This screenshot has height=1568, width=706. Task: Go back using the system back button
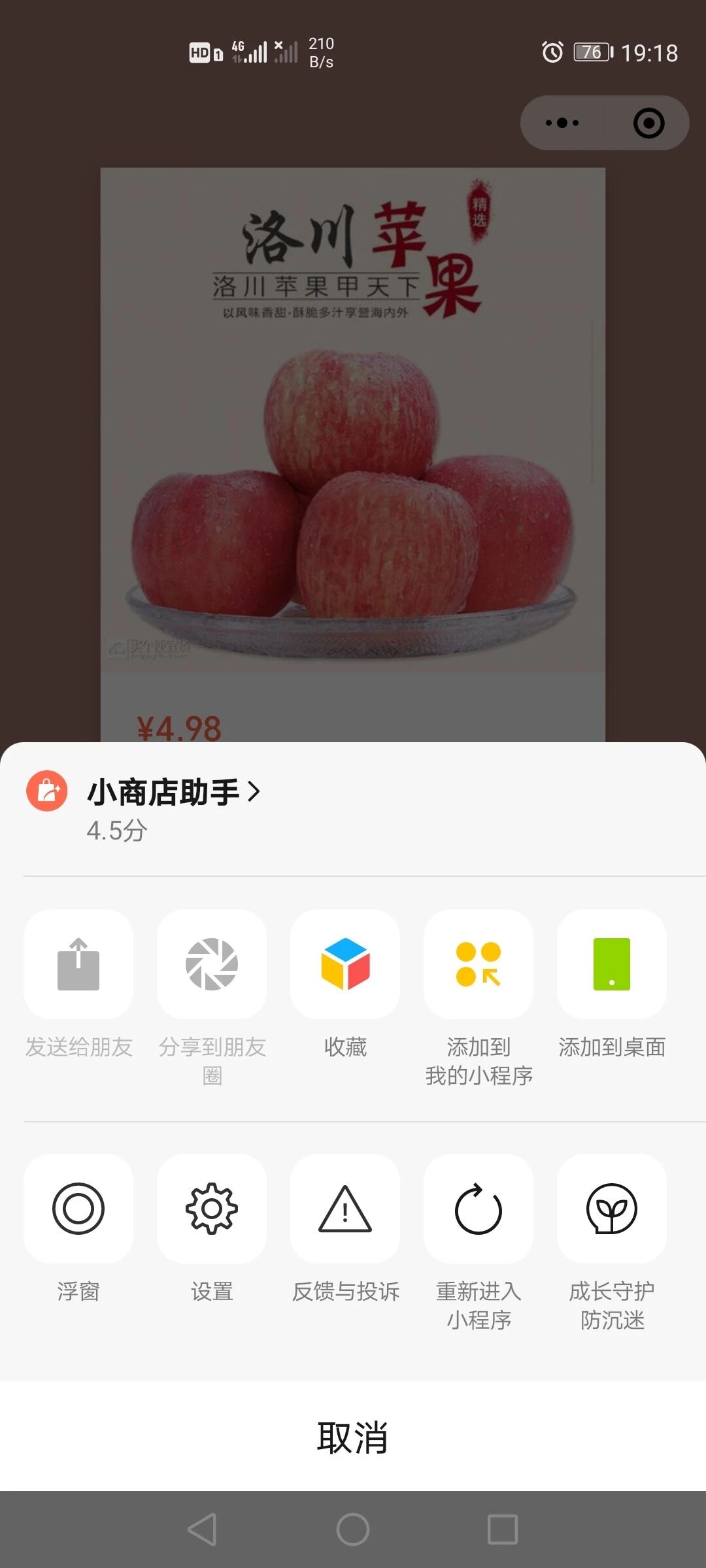pyautogui.click(x=202, y=1529)
